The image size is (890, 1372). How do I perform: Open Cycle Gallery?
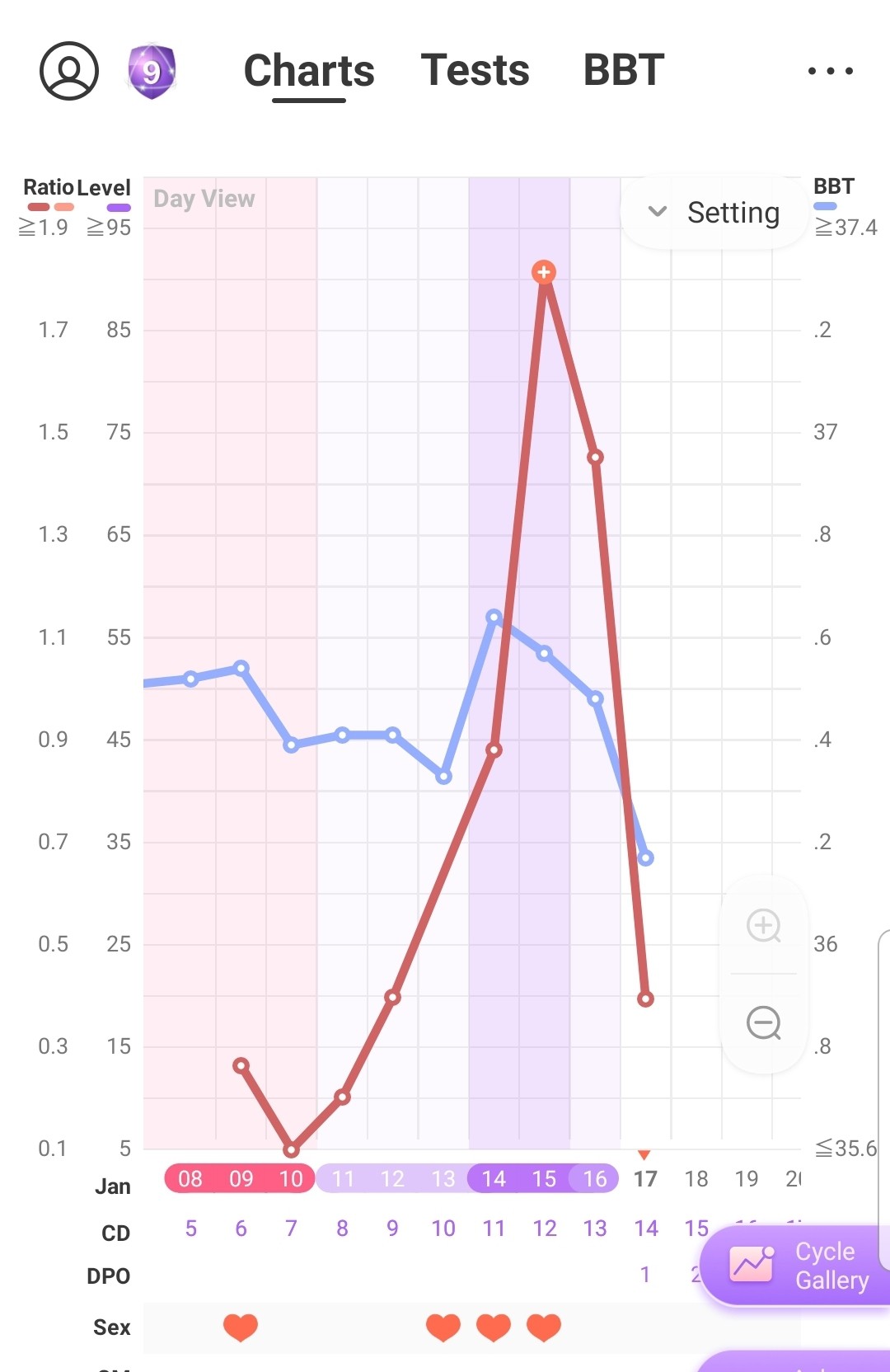pos(798,1266)
